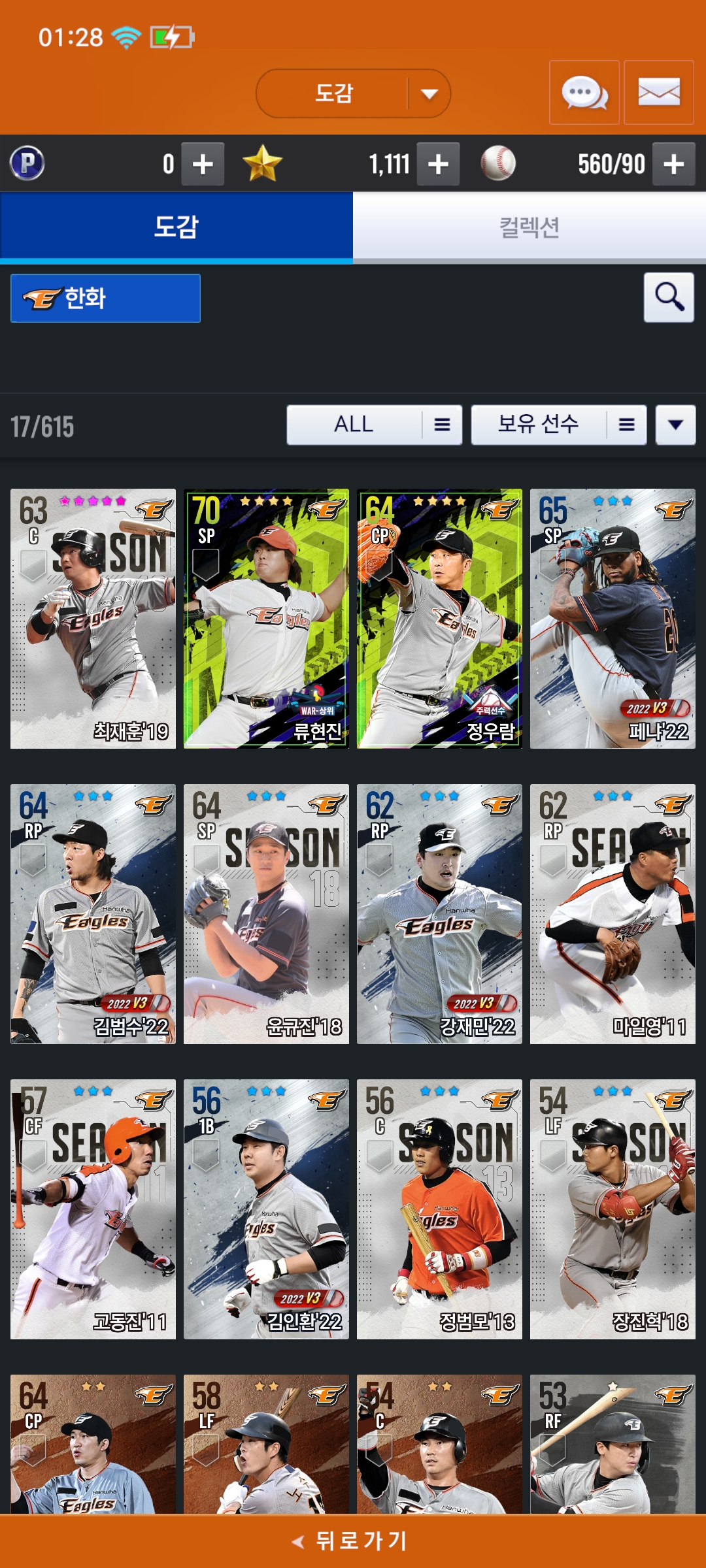Add stars with the plus button

pos(438,164)
